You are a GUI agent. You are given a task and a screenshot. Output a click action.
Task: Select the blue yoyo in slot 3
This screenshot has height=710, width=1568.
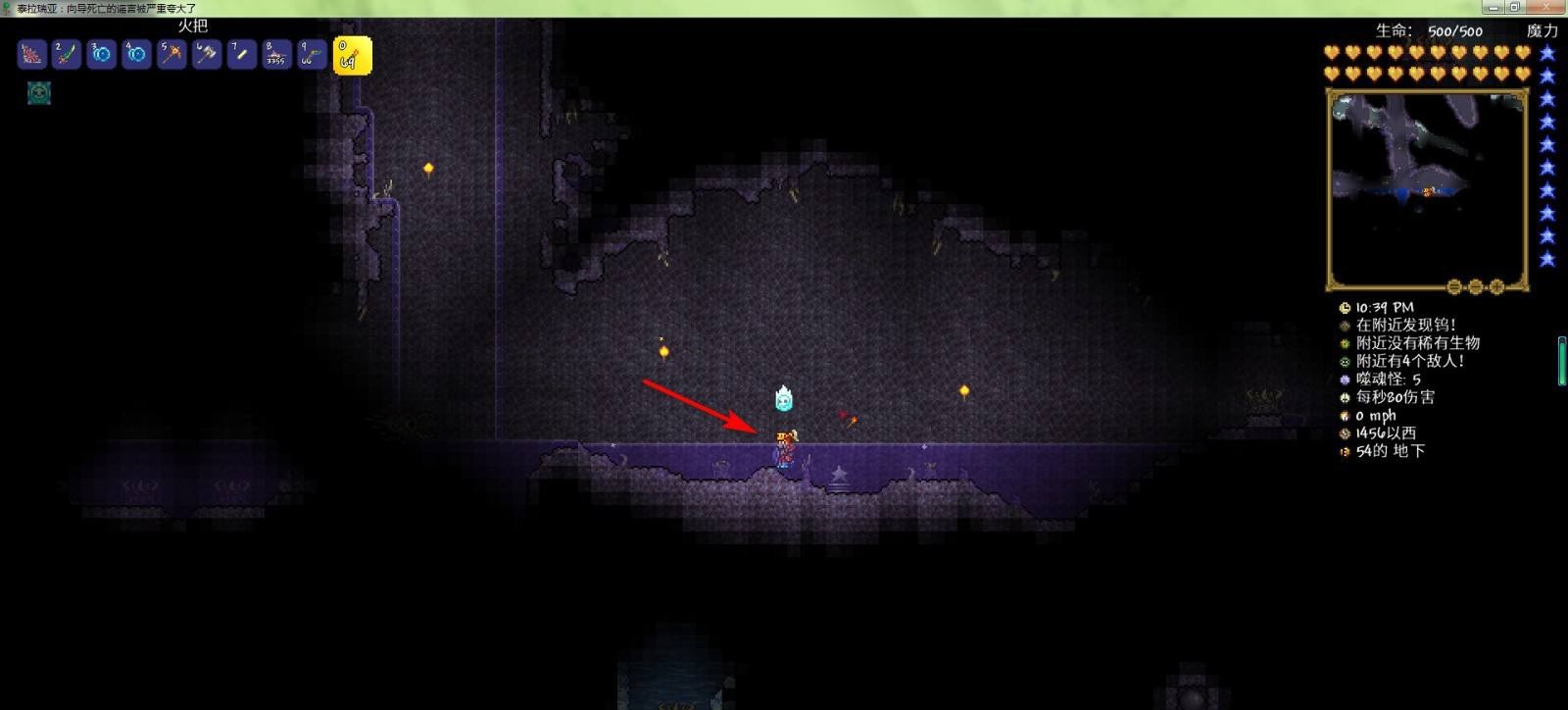click(x=102, y=54)
